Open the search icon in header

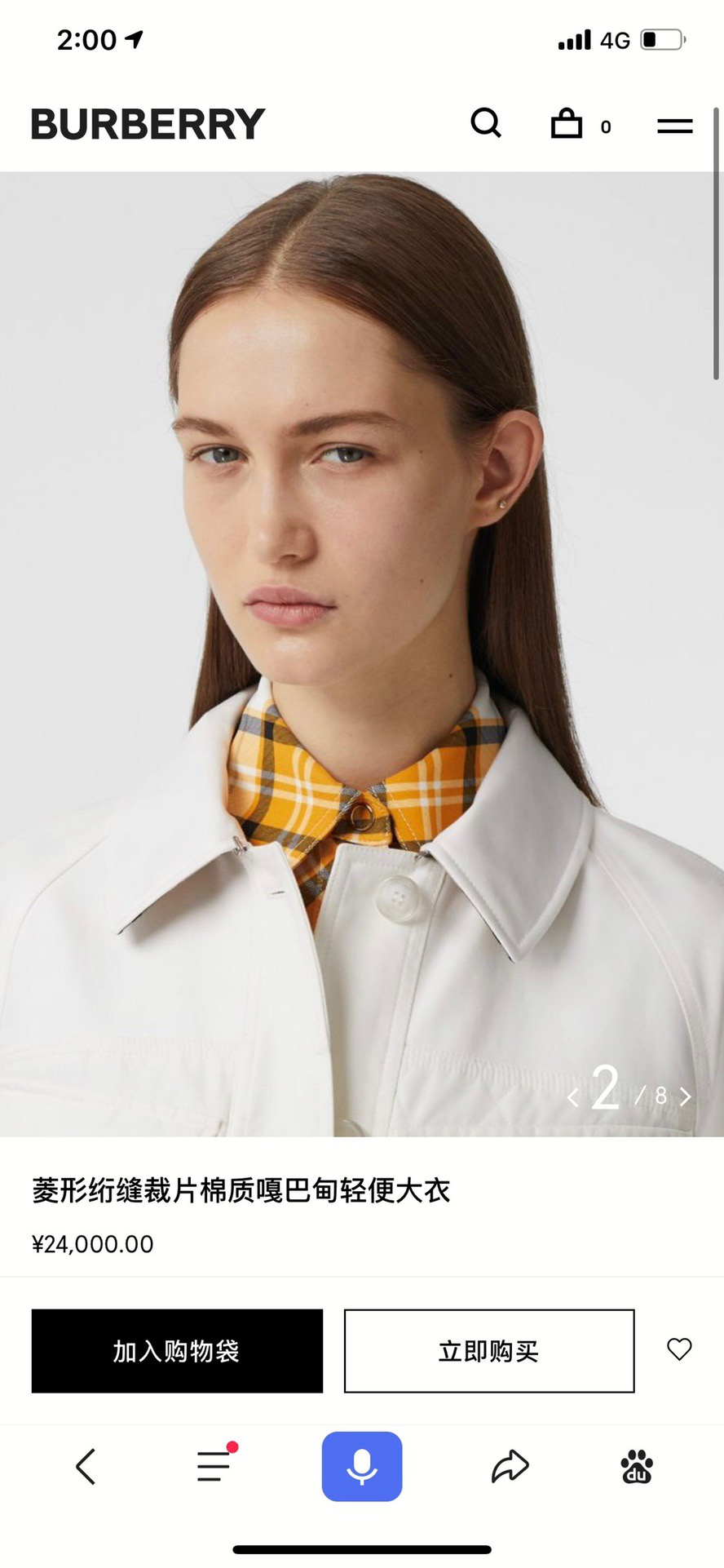coord(486,124)
